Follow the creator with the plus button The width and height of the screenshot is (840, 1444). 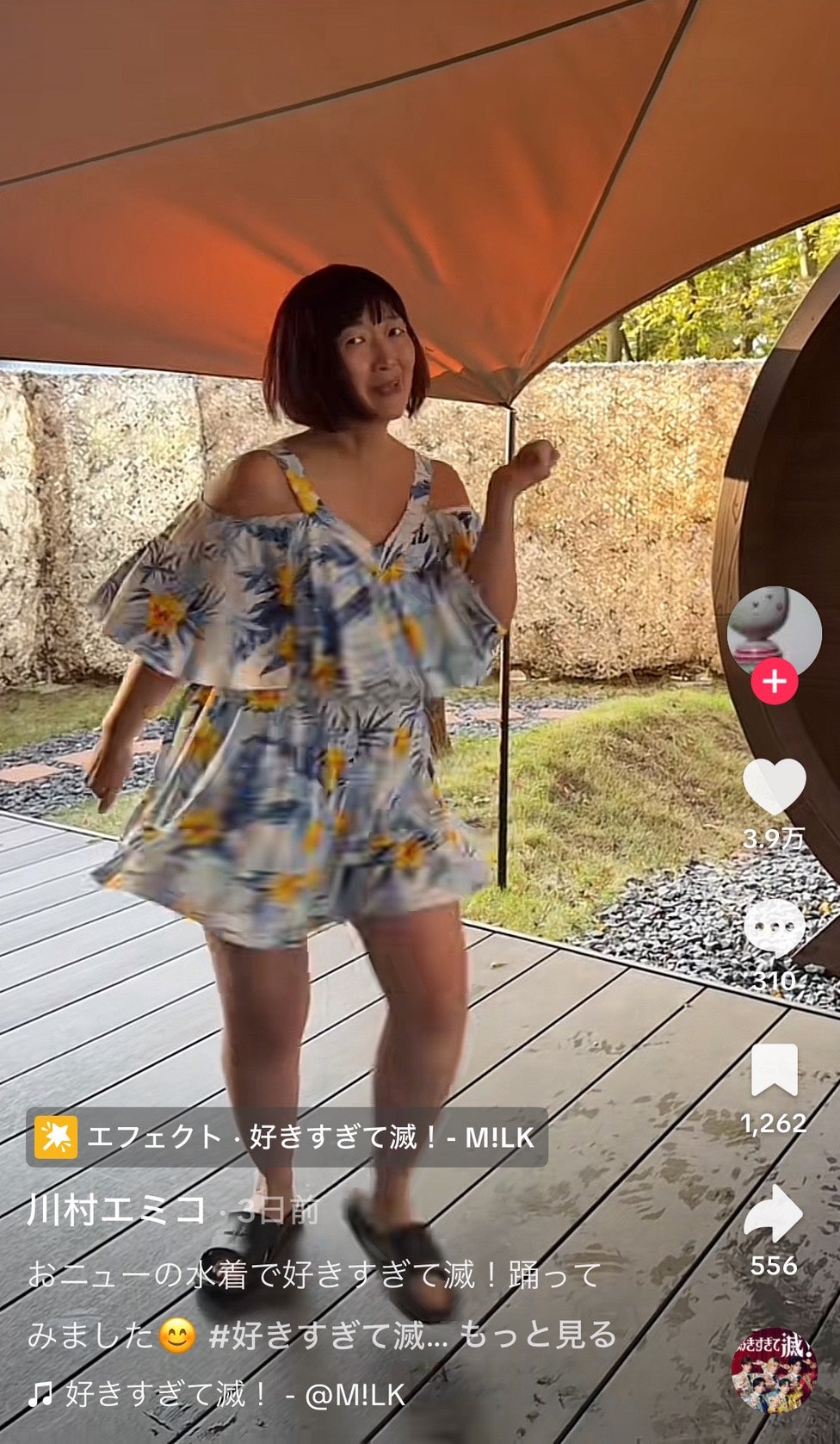(x=774, y=681)
